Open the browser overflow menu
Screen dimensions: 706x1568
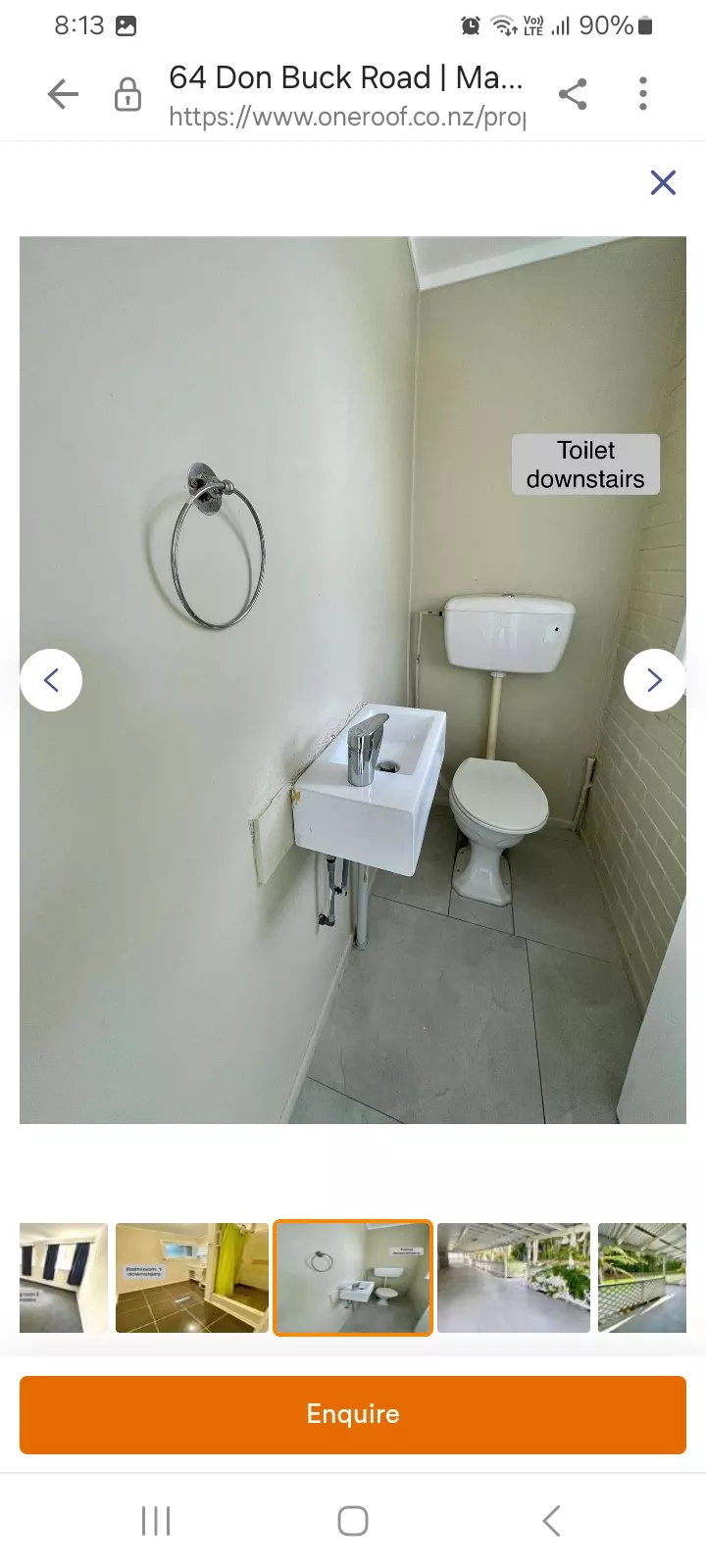pyautogui.click(x=643, y=94)
